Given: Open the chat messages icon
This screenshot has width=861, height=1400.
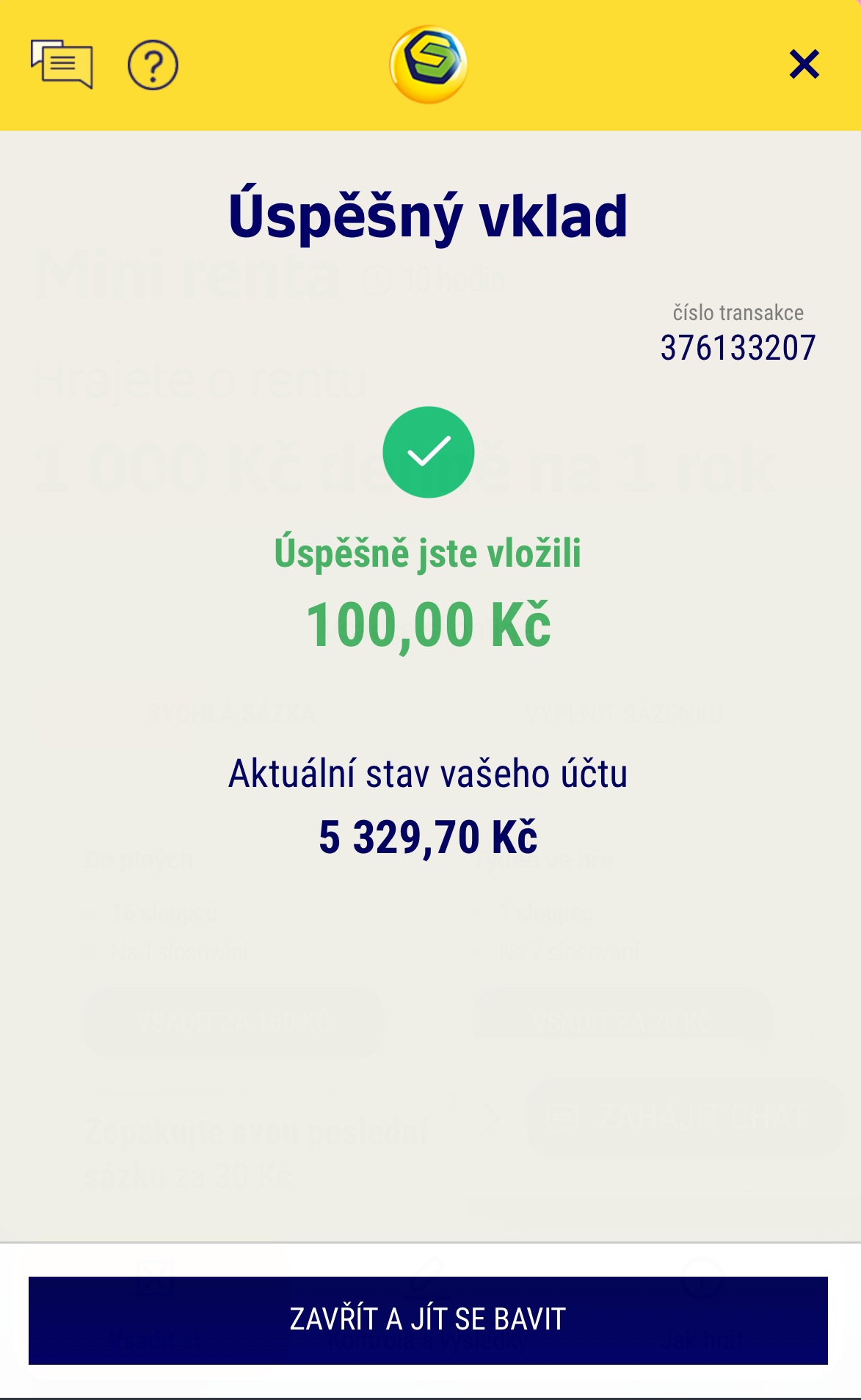Looking at the screenshot, I should (x=62, y=65).
